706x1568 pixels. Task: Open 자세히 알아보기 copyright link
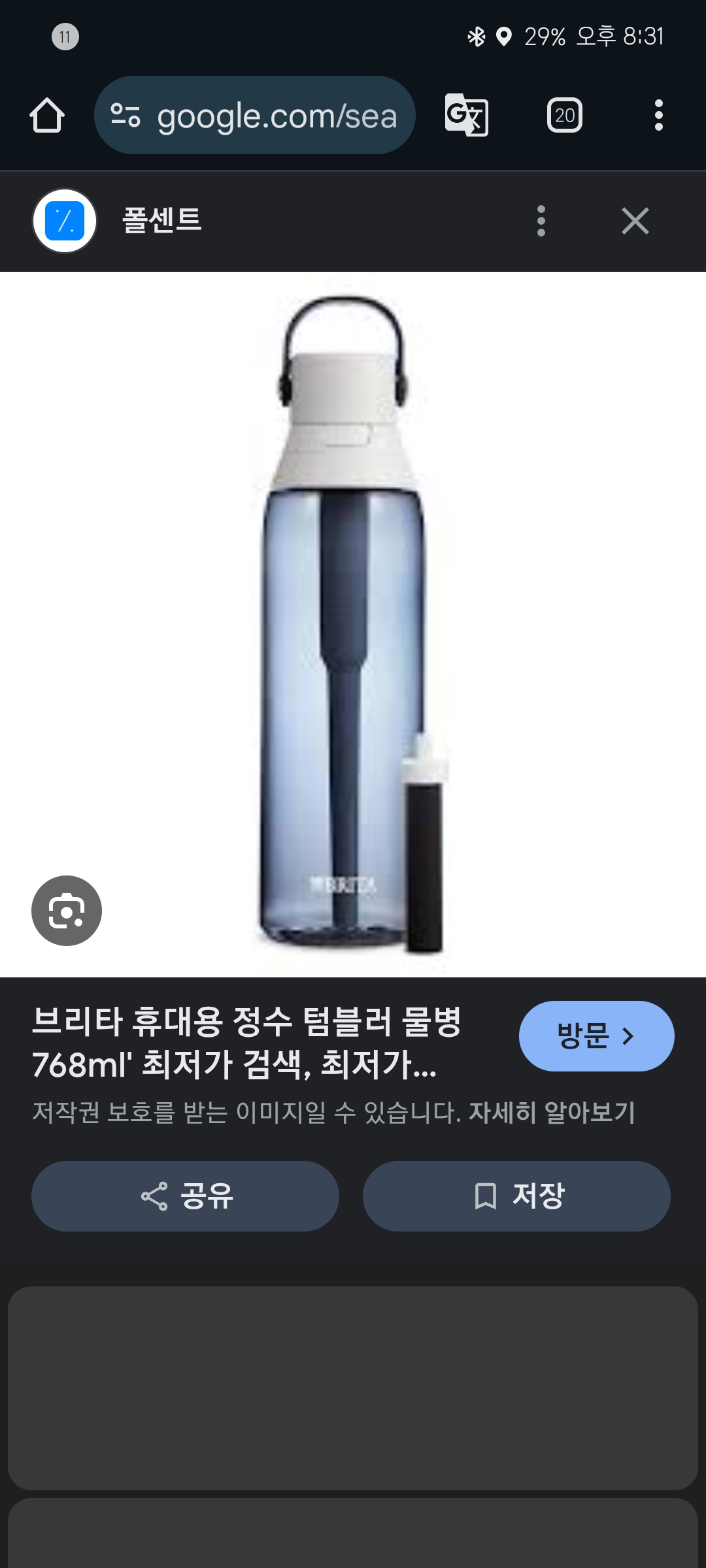(552, 1112)
